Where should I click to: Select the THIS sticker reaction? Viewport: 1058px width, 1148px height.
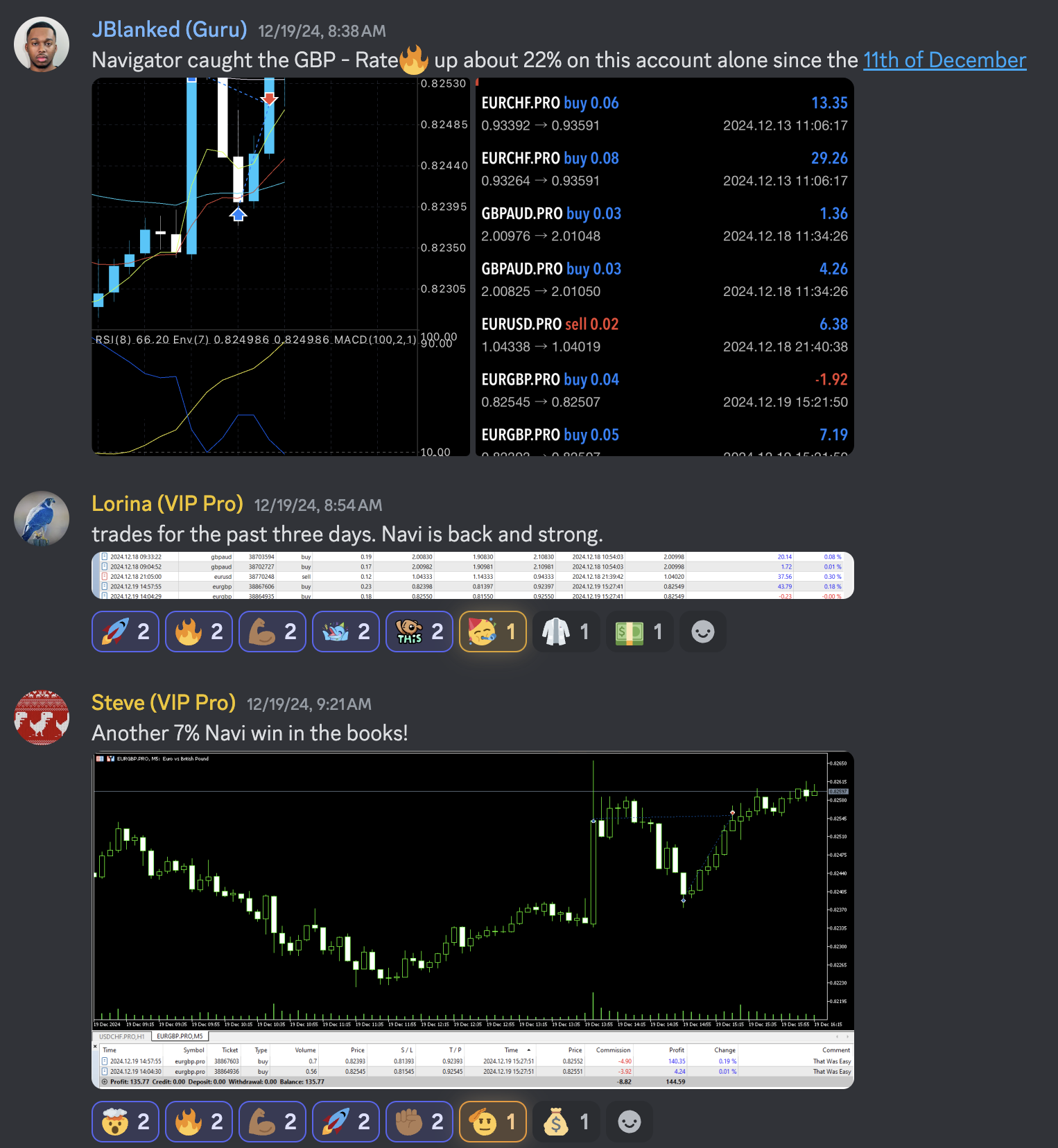(419, 632)
